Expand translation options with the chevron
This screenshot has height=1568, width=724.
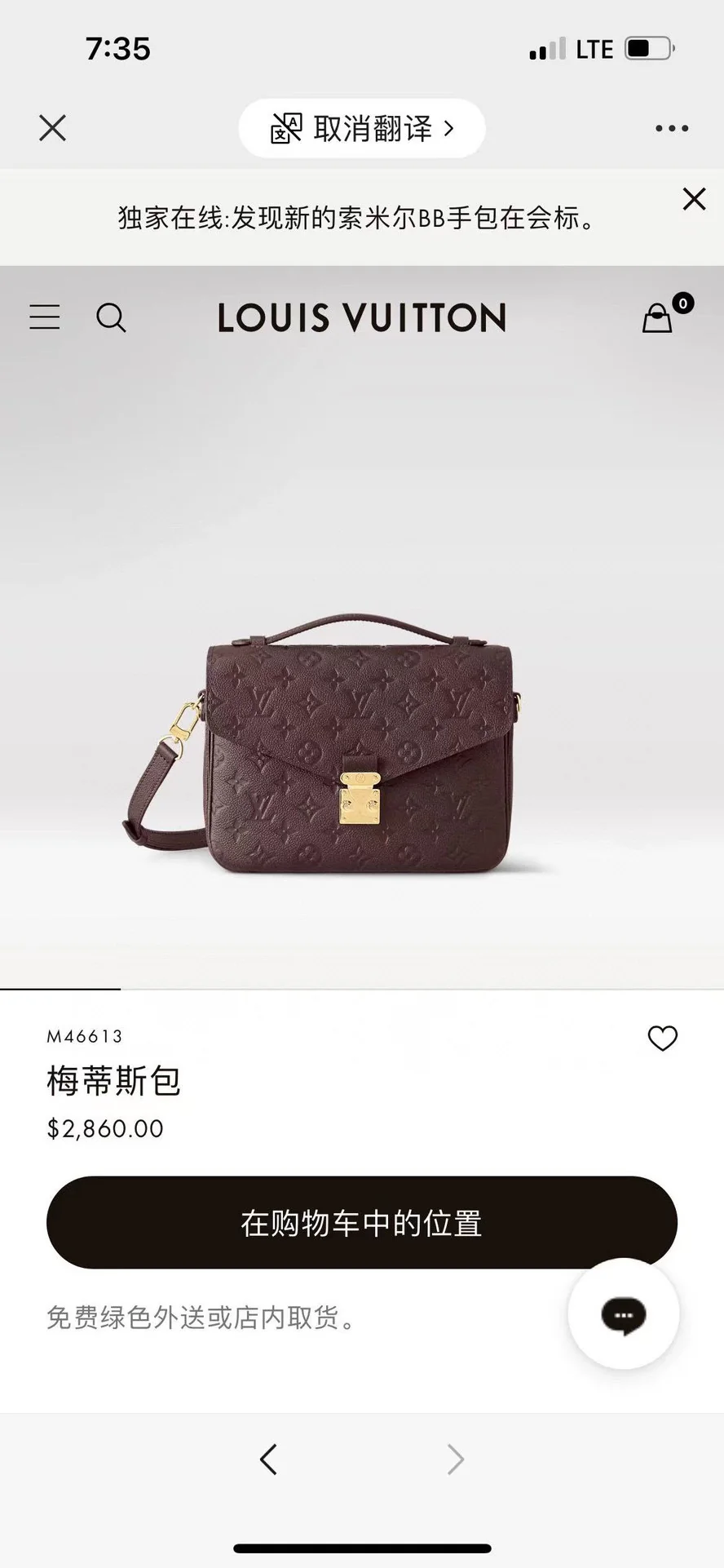pyautogui.click(x=448, y=128)
